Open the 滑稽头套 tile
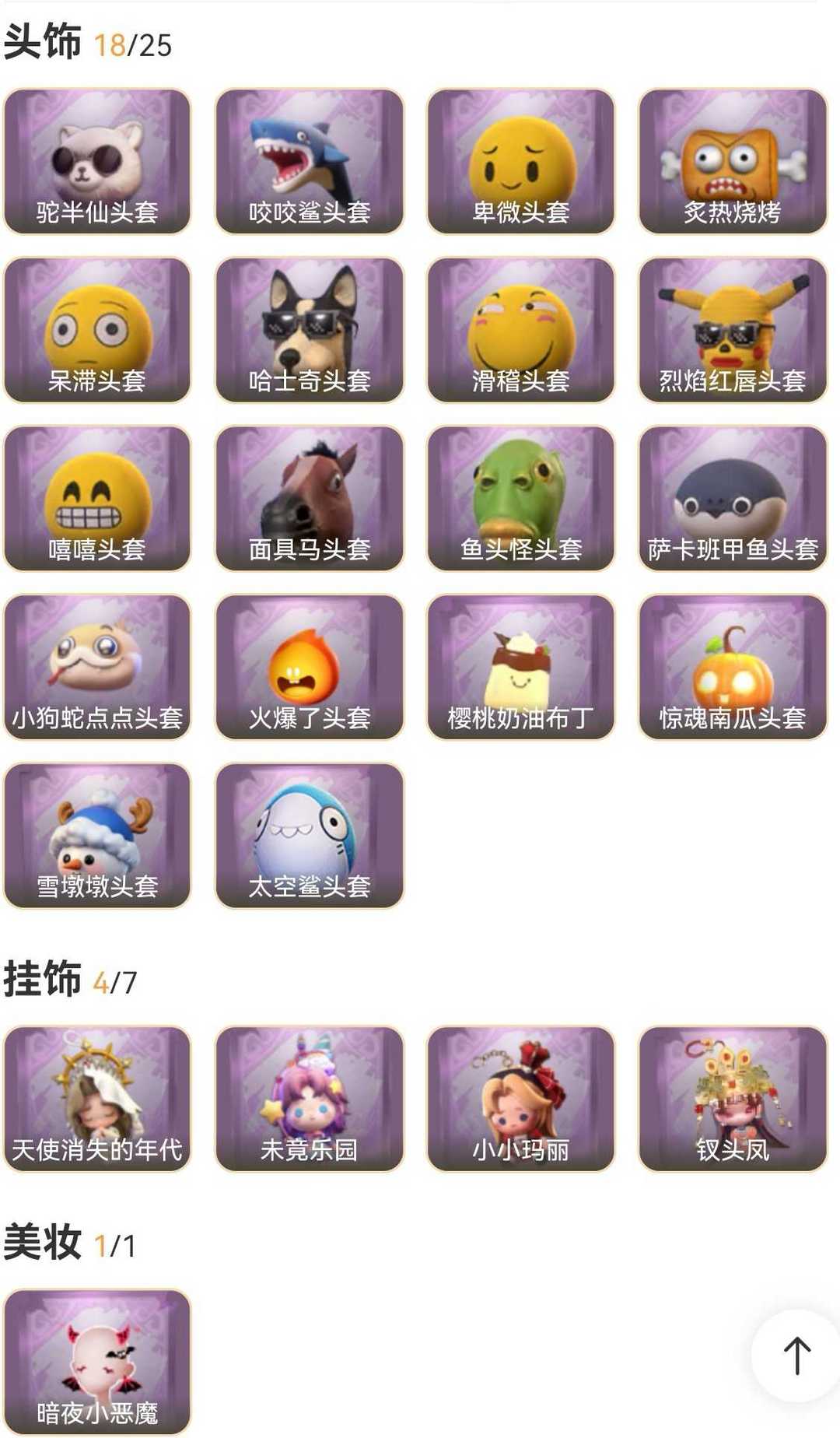The image size is (840, 1438). click(x=521, y=330)
